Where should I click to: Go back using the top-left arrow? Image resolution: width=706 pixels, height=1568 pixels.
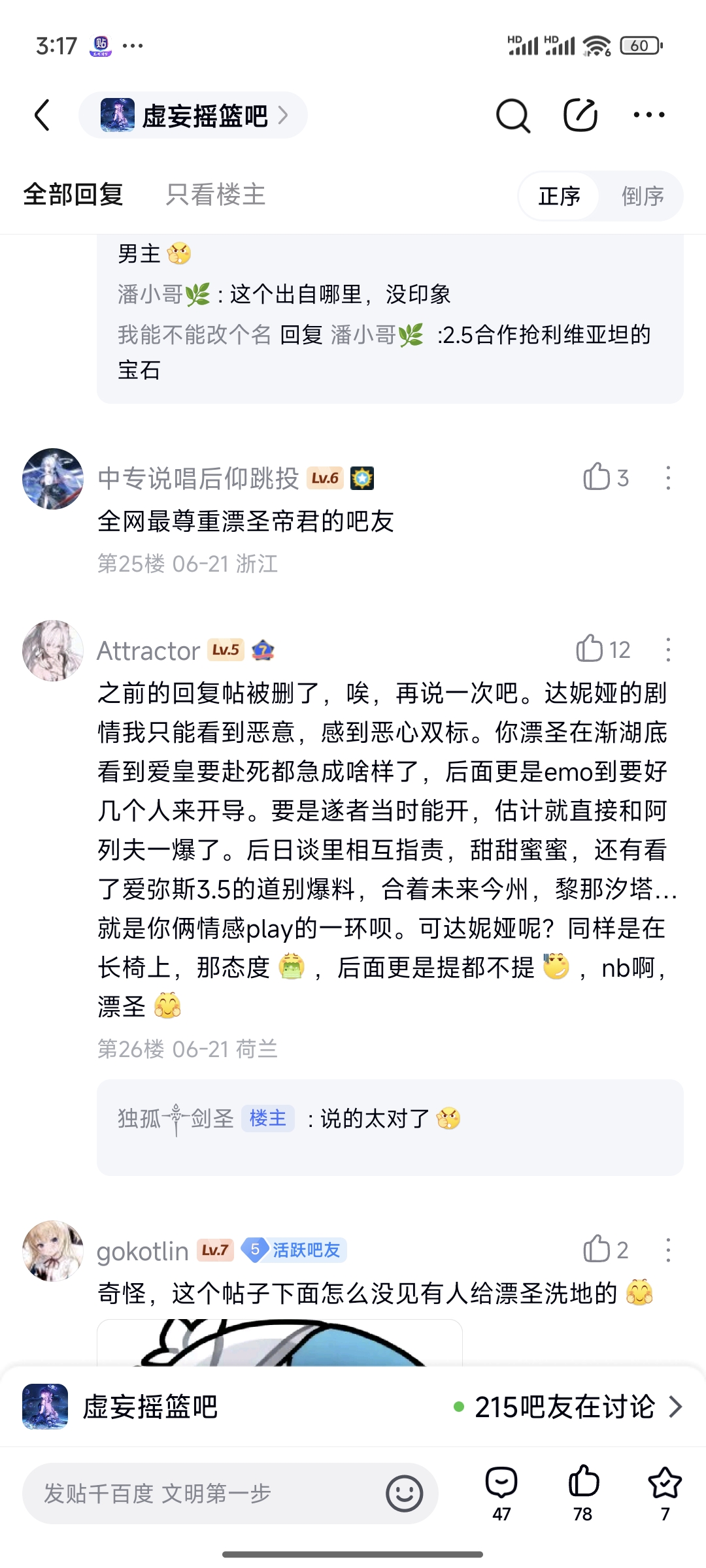tap(42, 116)
